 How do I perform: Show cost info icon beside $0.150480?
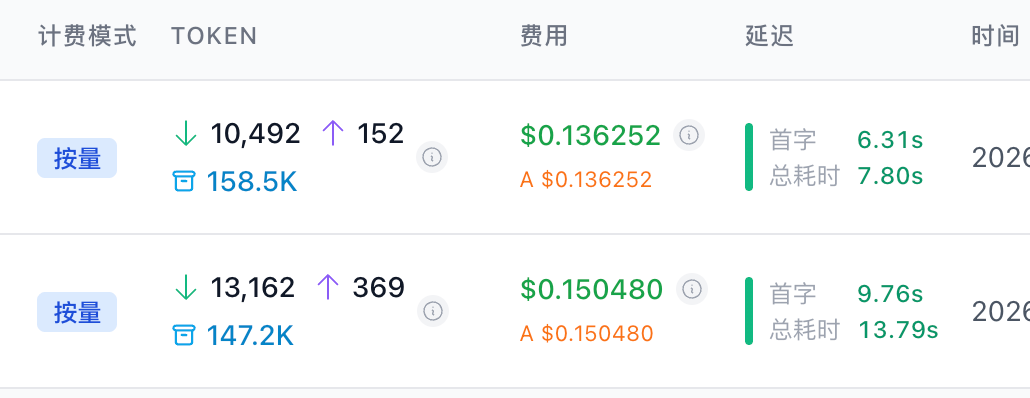point(692,289)
